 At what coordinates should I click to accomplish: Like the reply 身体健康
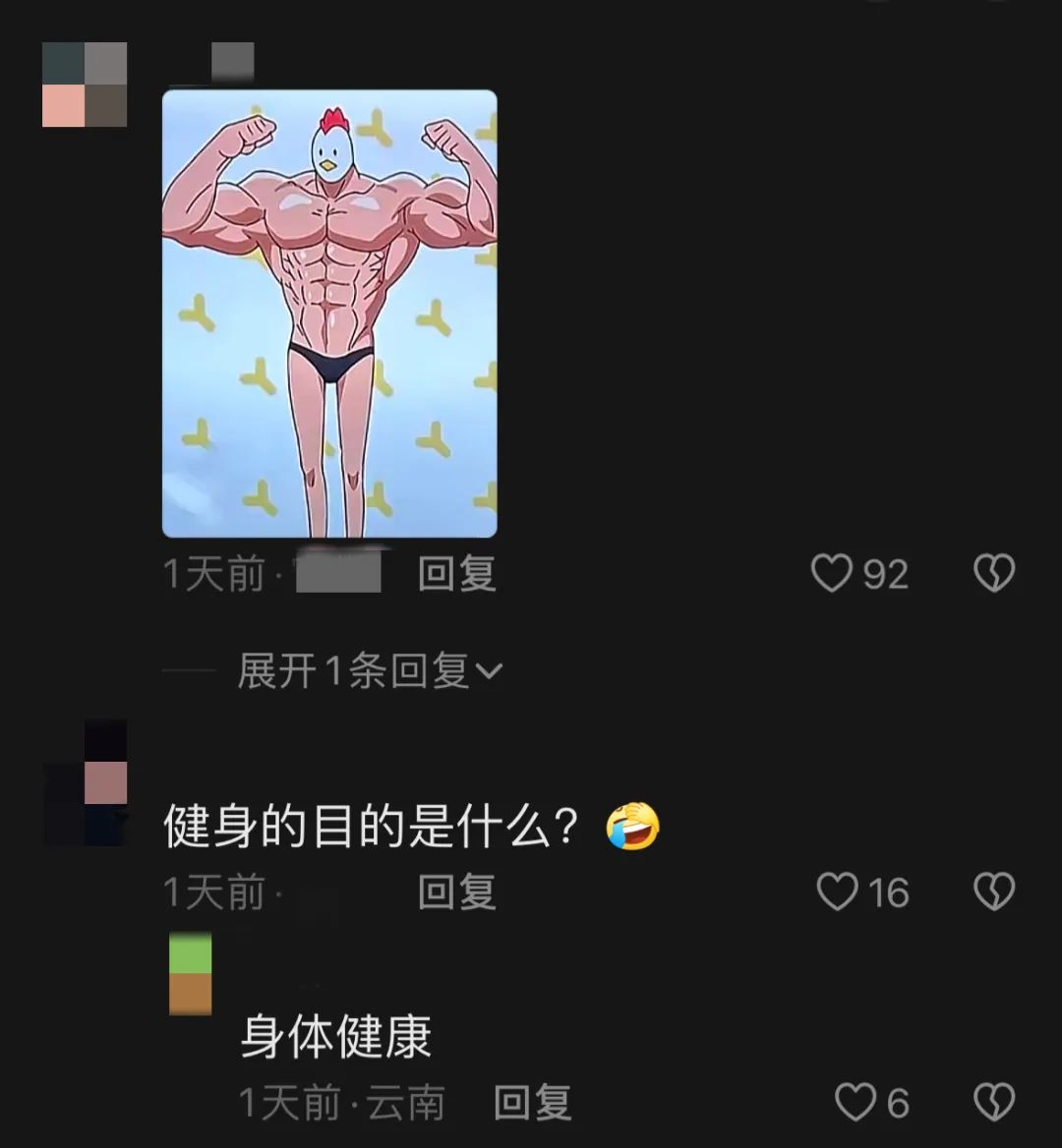(x=855, y=1102)
